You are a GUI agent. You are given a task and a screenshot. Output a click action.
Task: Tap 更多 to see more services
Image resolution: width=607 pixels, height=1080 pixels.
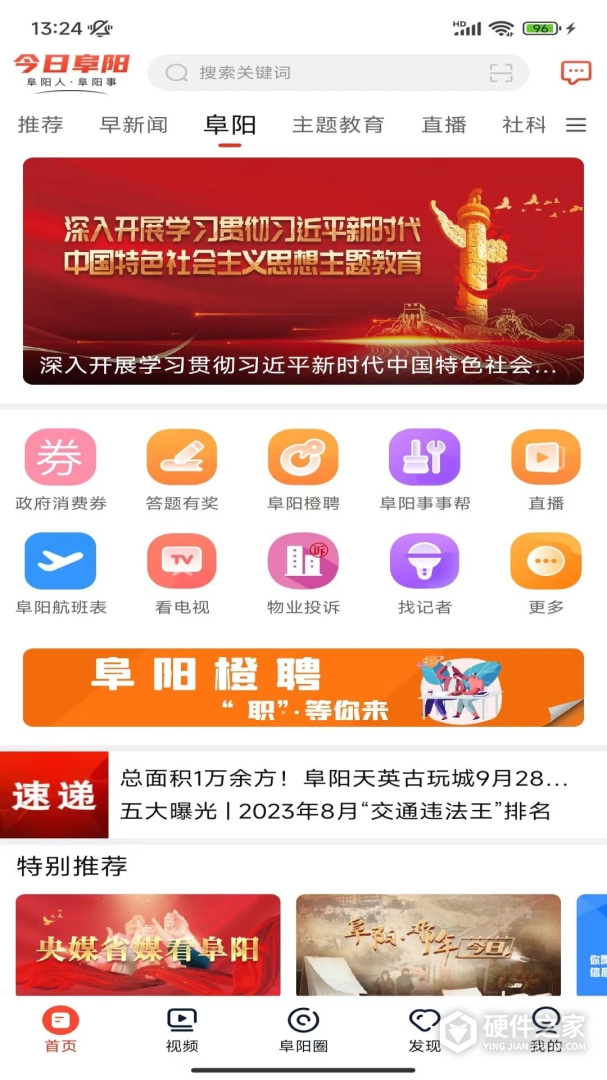tap(546, 573)
